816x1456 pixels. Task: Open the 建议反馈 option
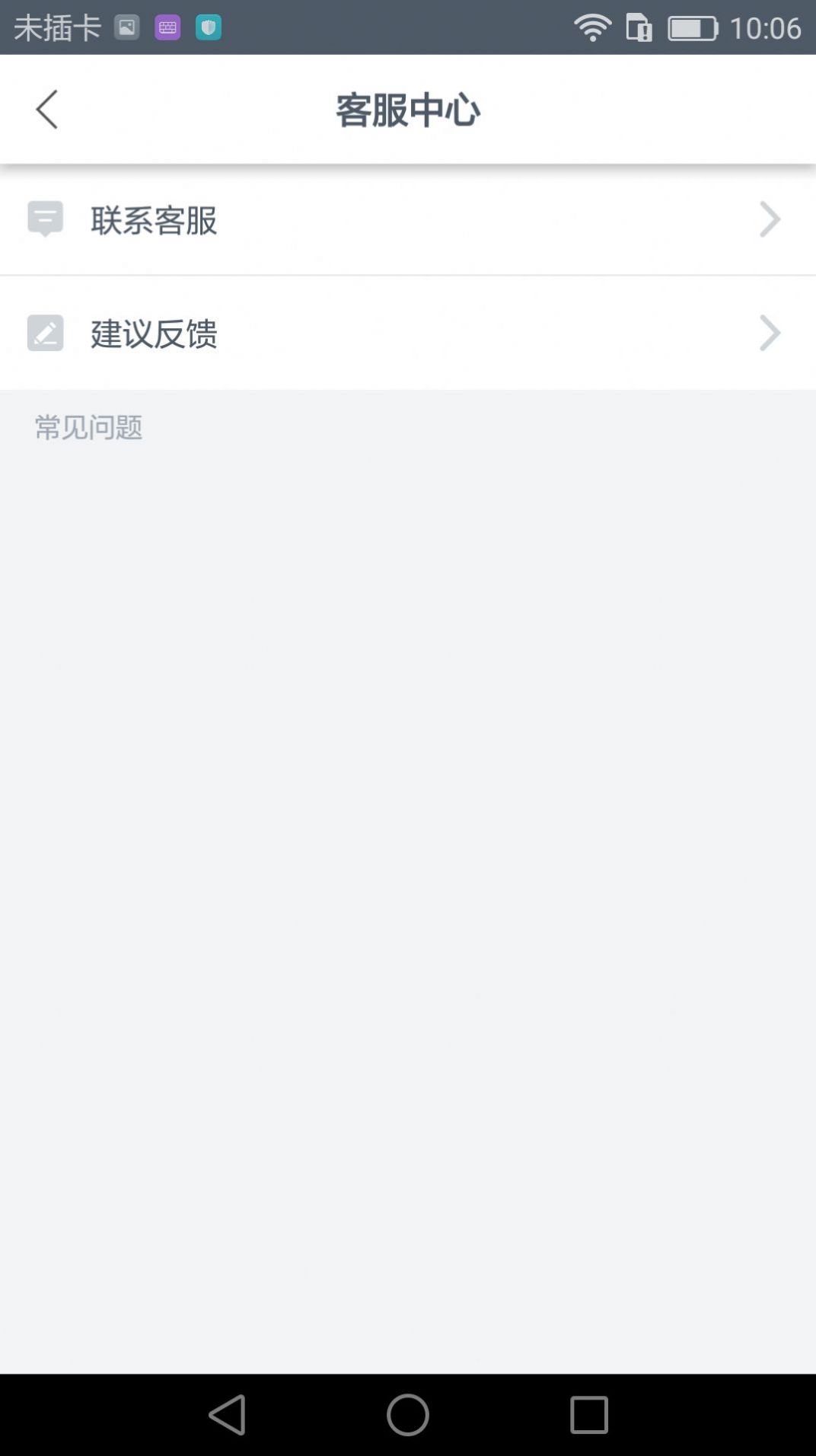154,333
